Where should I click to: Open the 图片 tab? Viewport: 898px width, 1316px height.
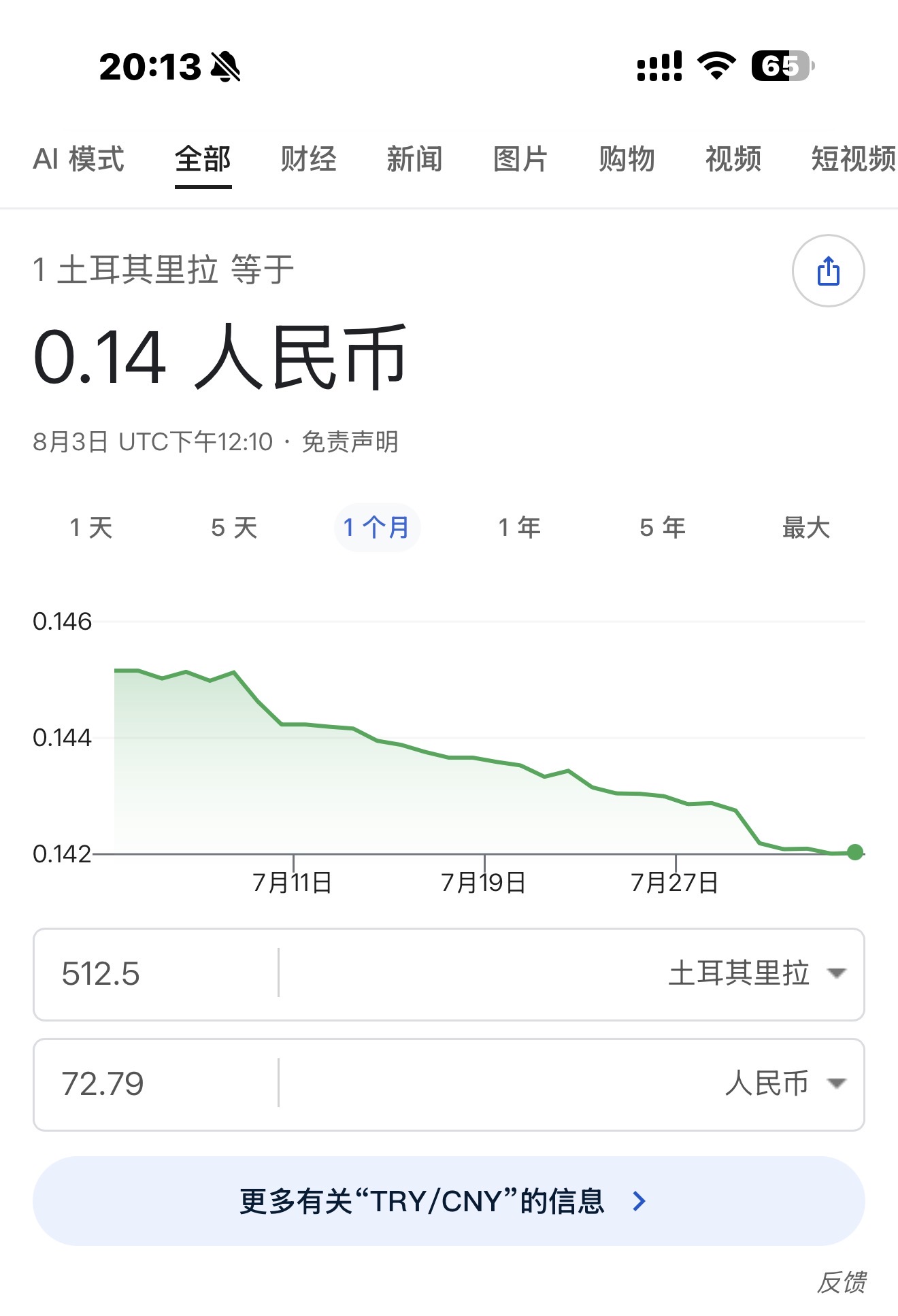click(x=520, y=159)
